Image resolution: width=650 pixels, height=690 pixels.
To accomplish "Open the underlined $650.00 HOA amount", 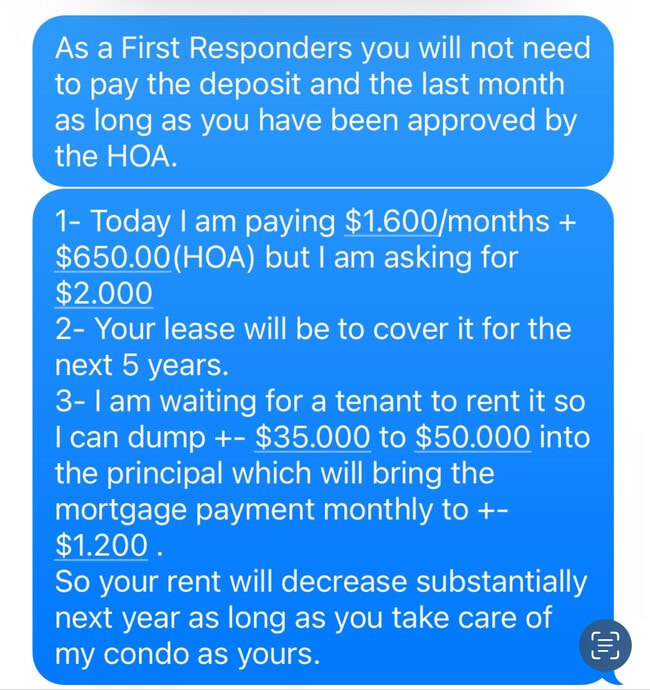I will point(113,257).
